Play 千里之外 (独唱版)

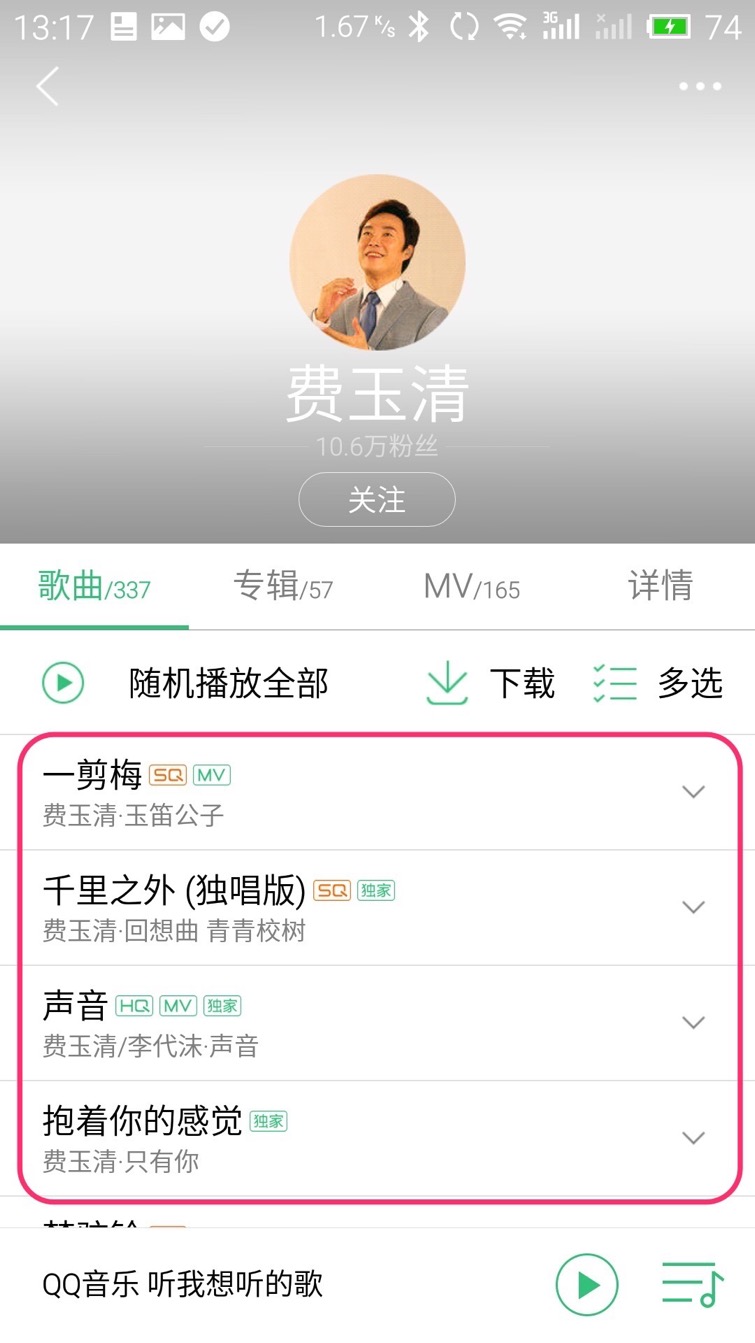(300, 907)
